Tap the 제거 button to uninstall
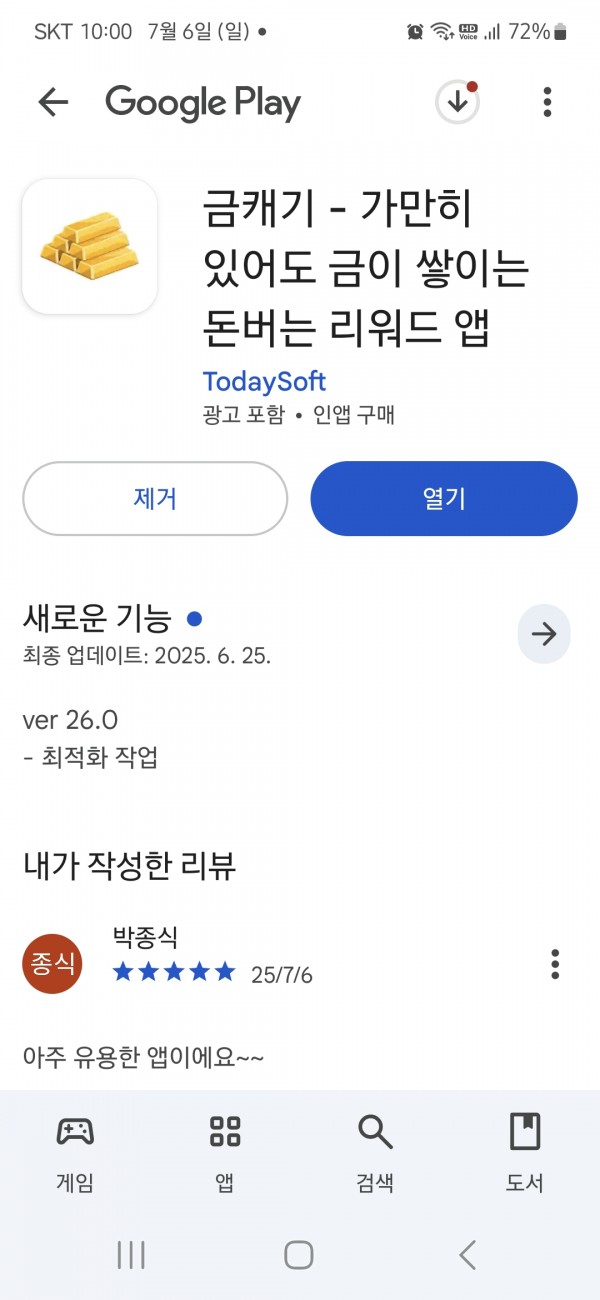Screen dimensions: 600x1300 coord(155,499)
